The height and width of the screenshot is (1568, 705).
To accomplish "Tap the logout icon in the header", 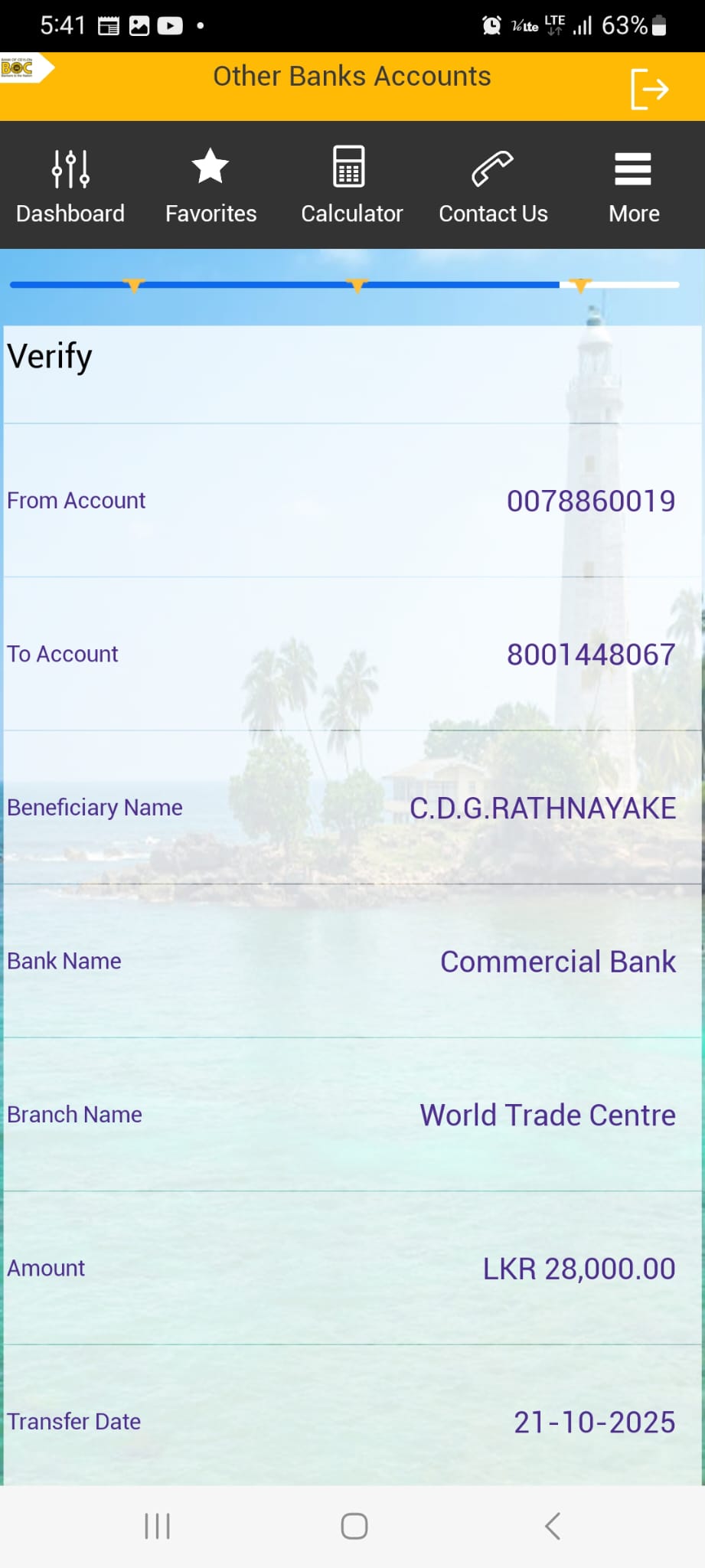I will click(x=649, y=89).
